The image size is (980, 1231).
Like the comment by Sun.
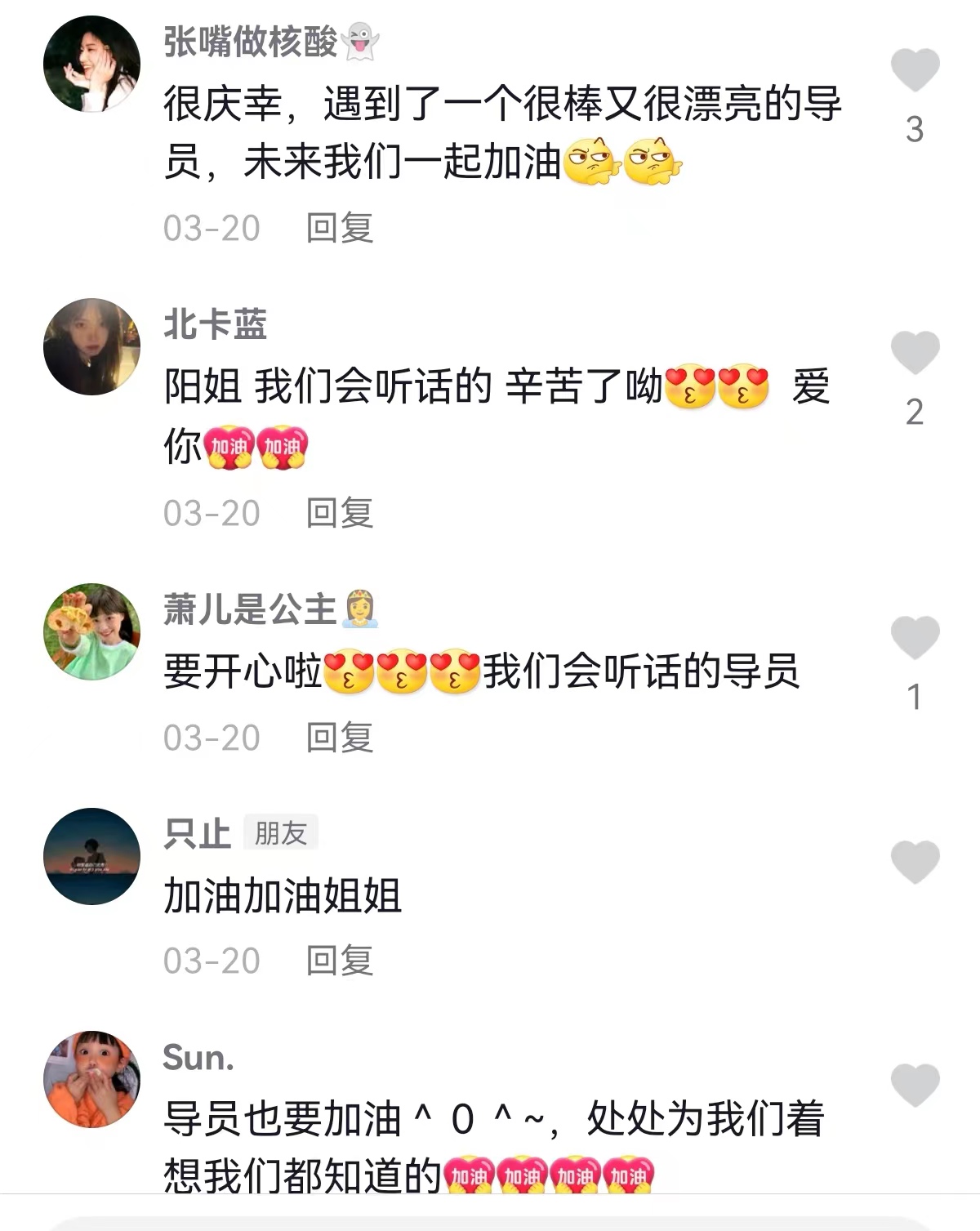(x=915, y=1086)
